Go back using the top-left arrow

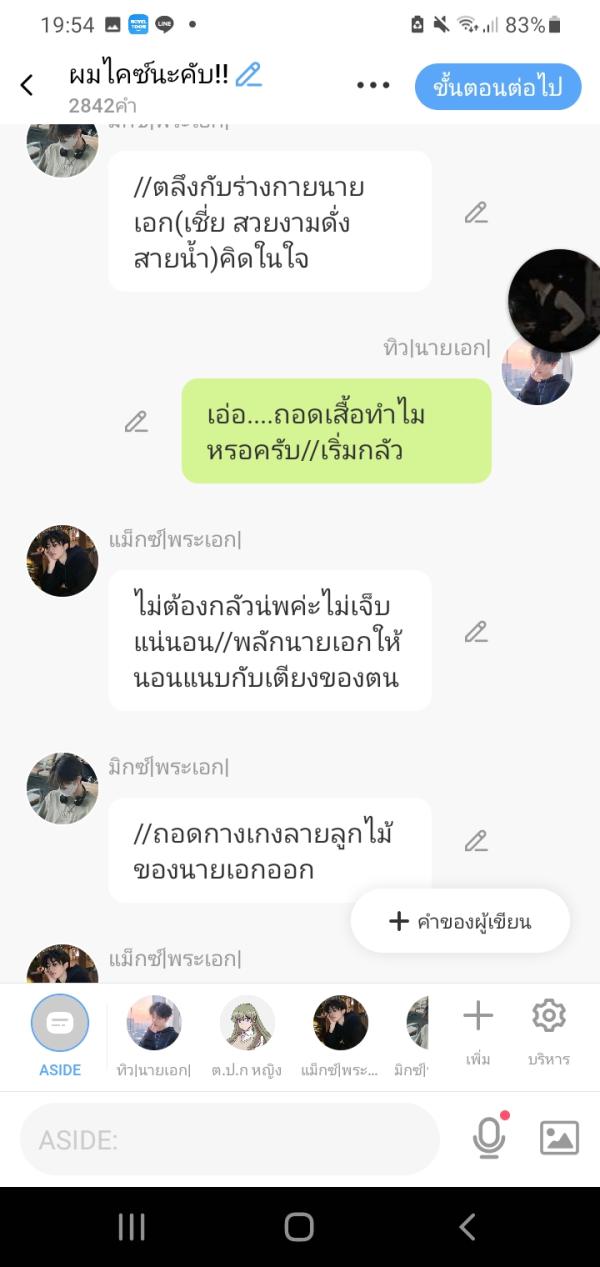(x=27, y=86)
